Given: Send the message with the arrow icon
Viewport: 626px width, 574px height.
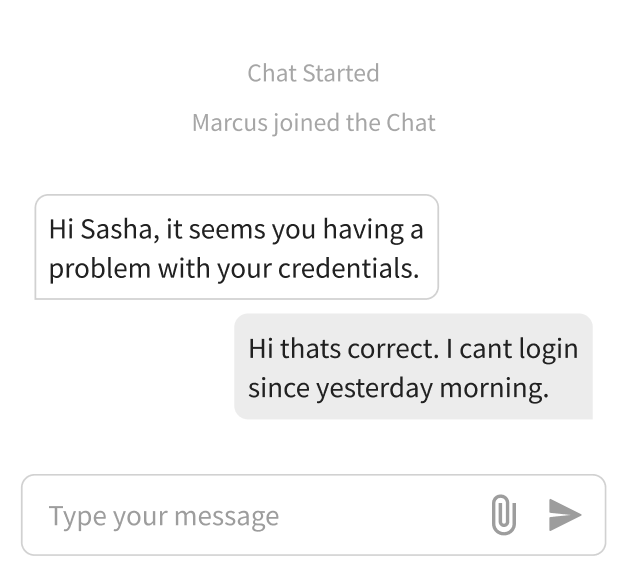Looking at the screenshot, I should click(x=564, y=515).
